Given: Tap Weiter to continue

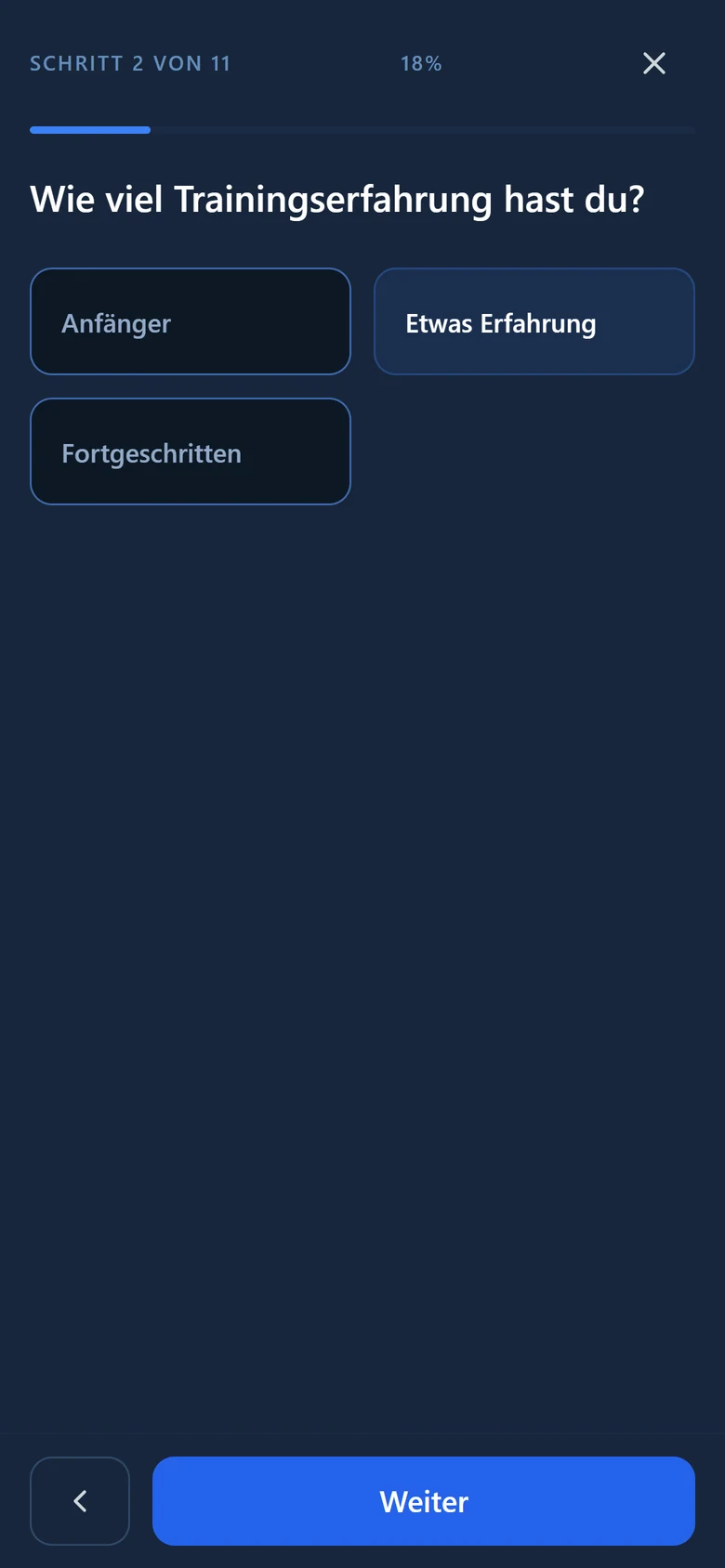Looking at the screenshot, I should pyautogui.click(x=424, y=1501).
